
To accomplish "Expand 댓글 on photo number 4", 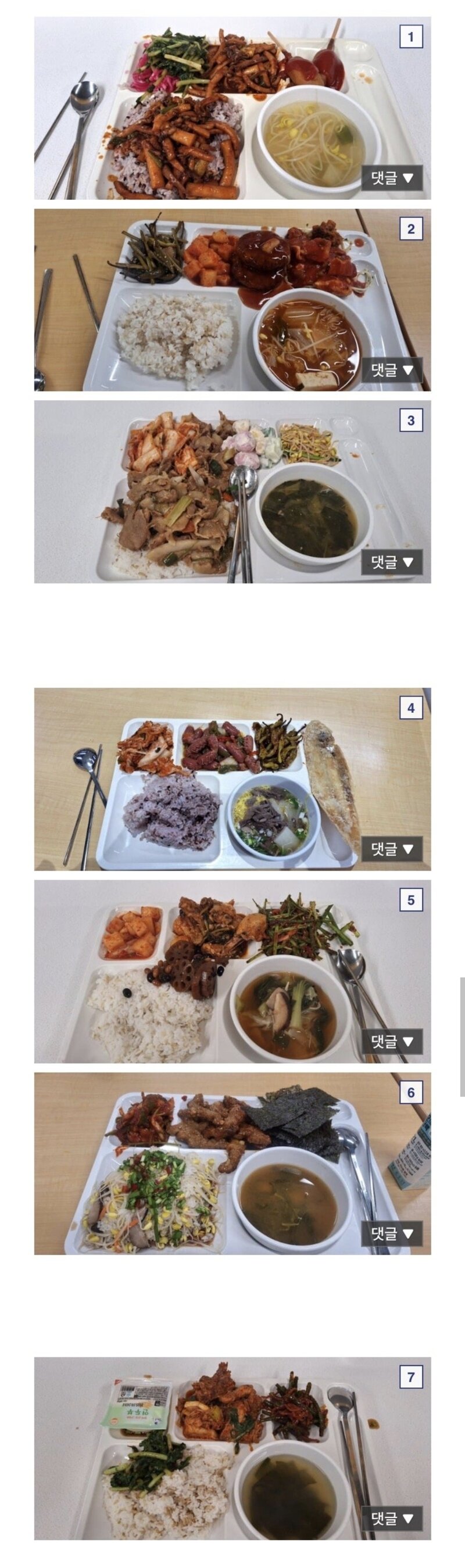I will 392,849.
